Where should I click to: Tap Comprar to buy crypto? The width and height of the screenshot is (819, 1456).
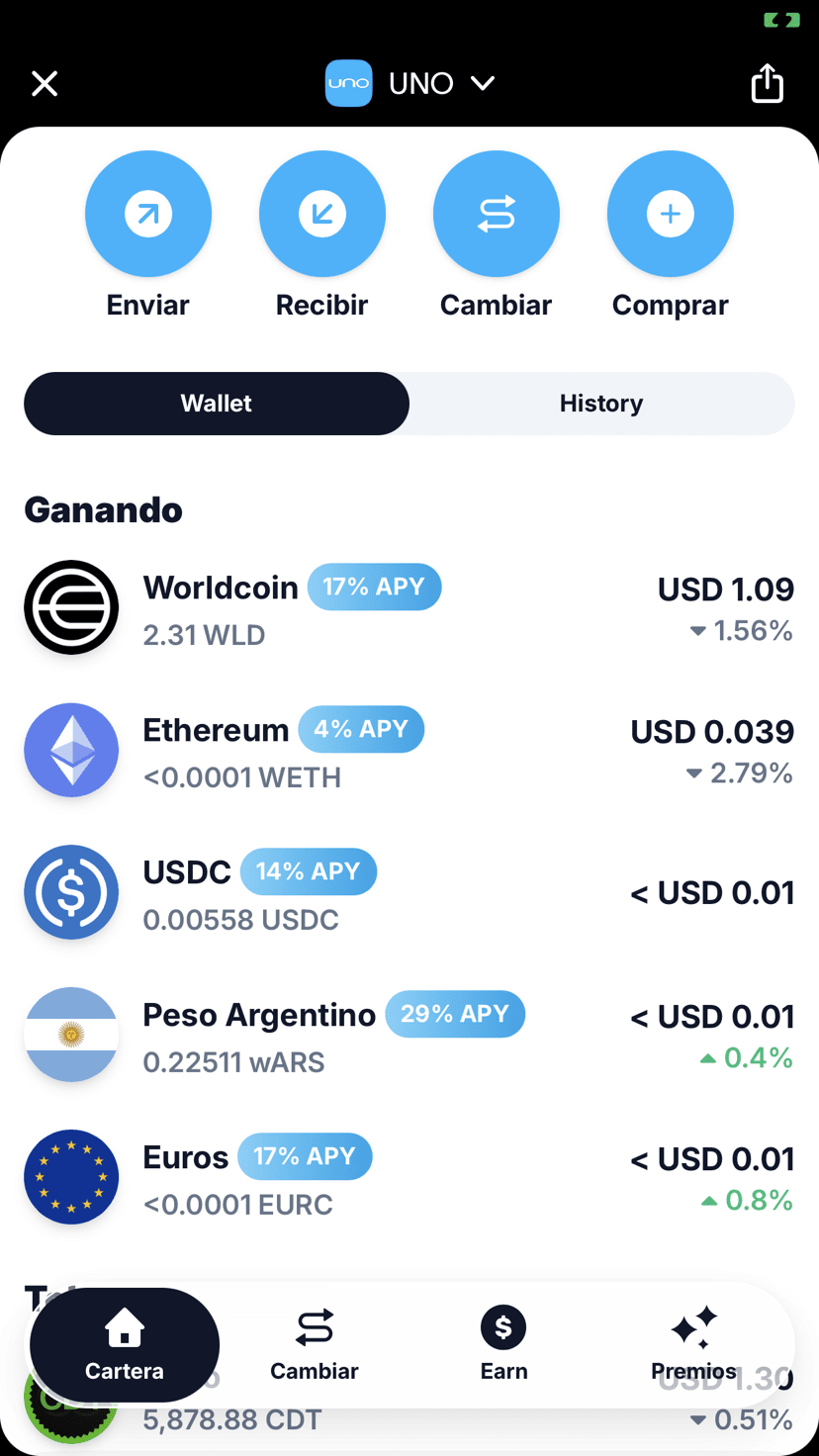[x=671, y=215]
